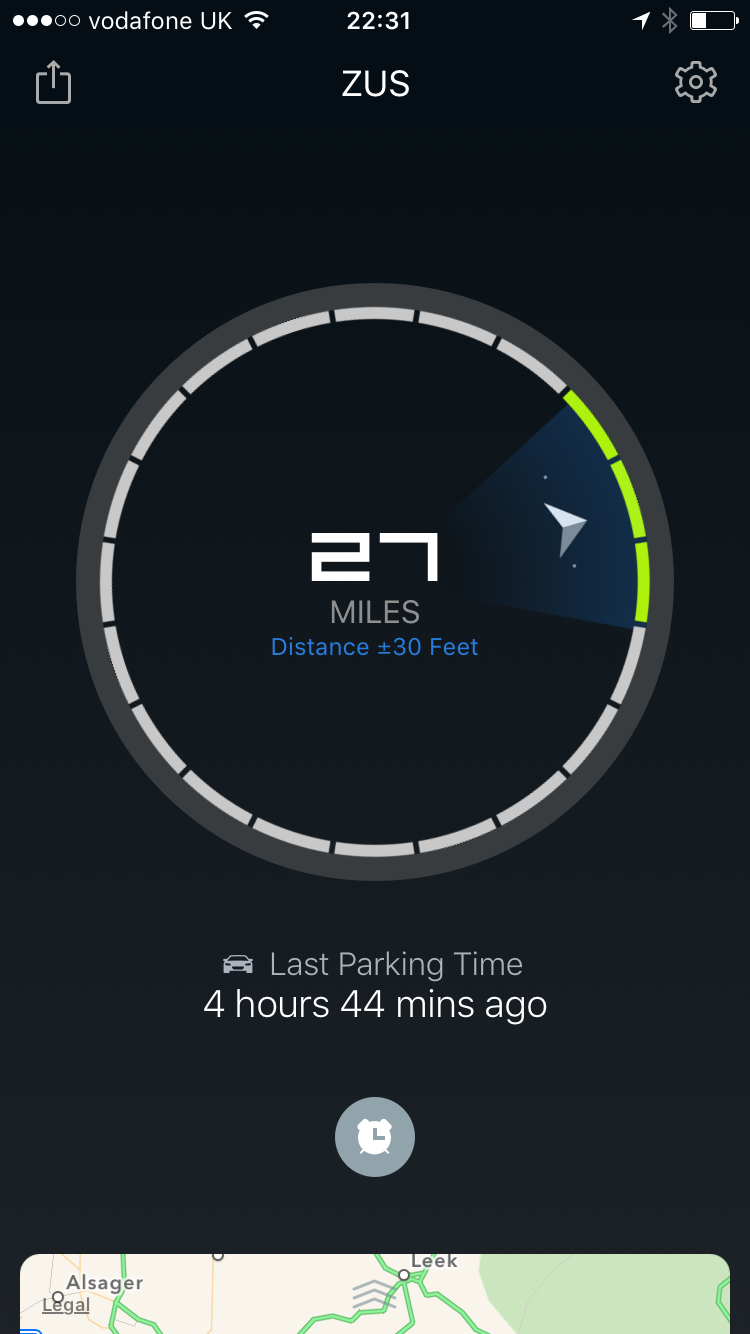Screen dimensions: 750x1334
Task: Share the parking location
Action: (53, 82)
